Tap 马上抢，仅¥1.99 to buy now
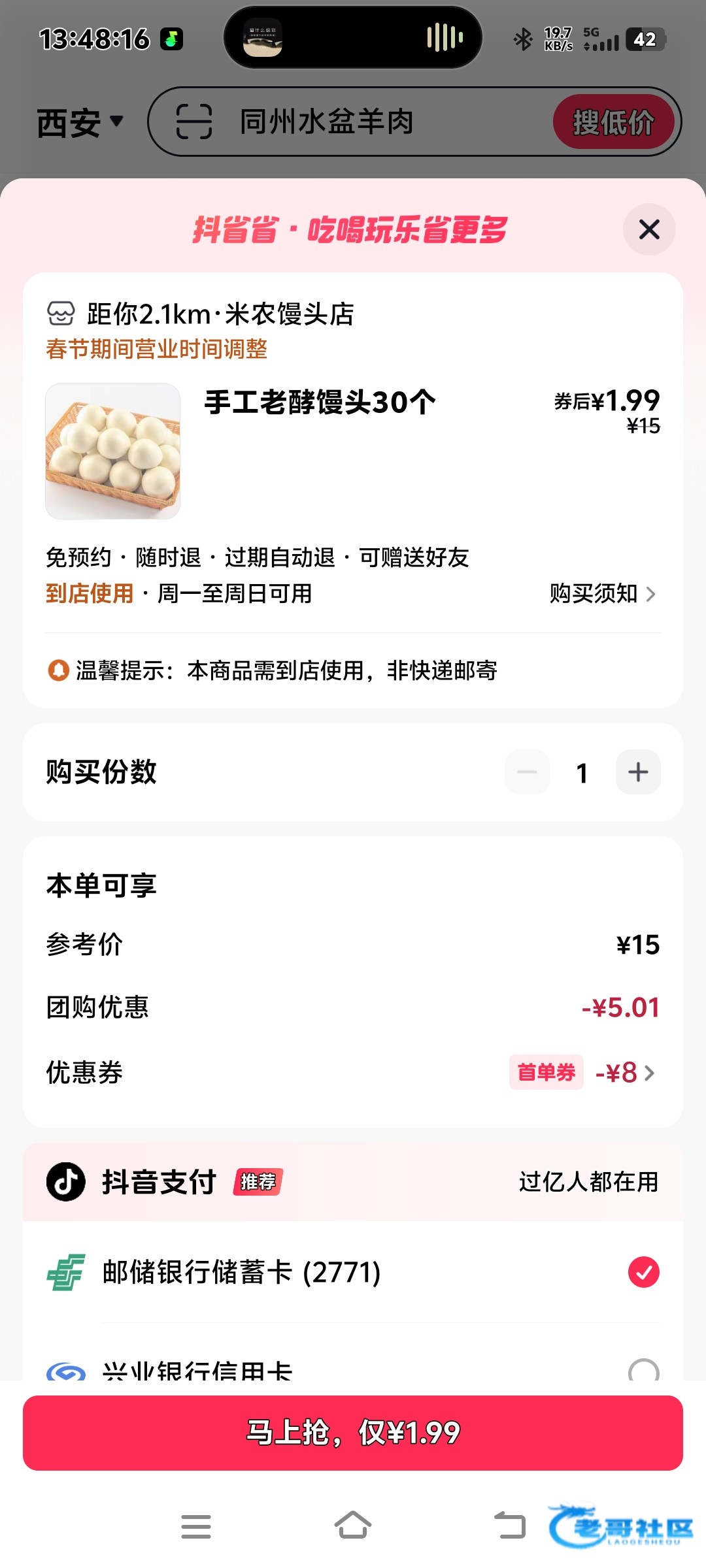Viewport: 706px width, 1568px height. (353, 1433)
